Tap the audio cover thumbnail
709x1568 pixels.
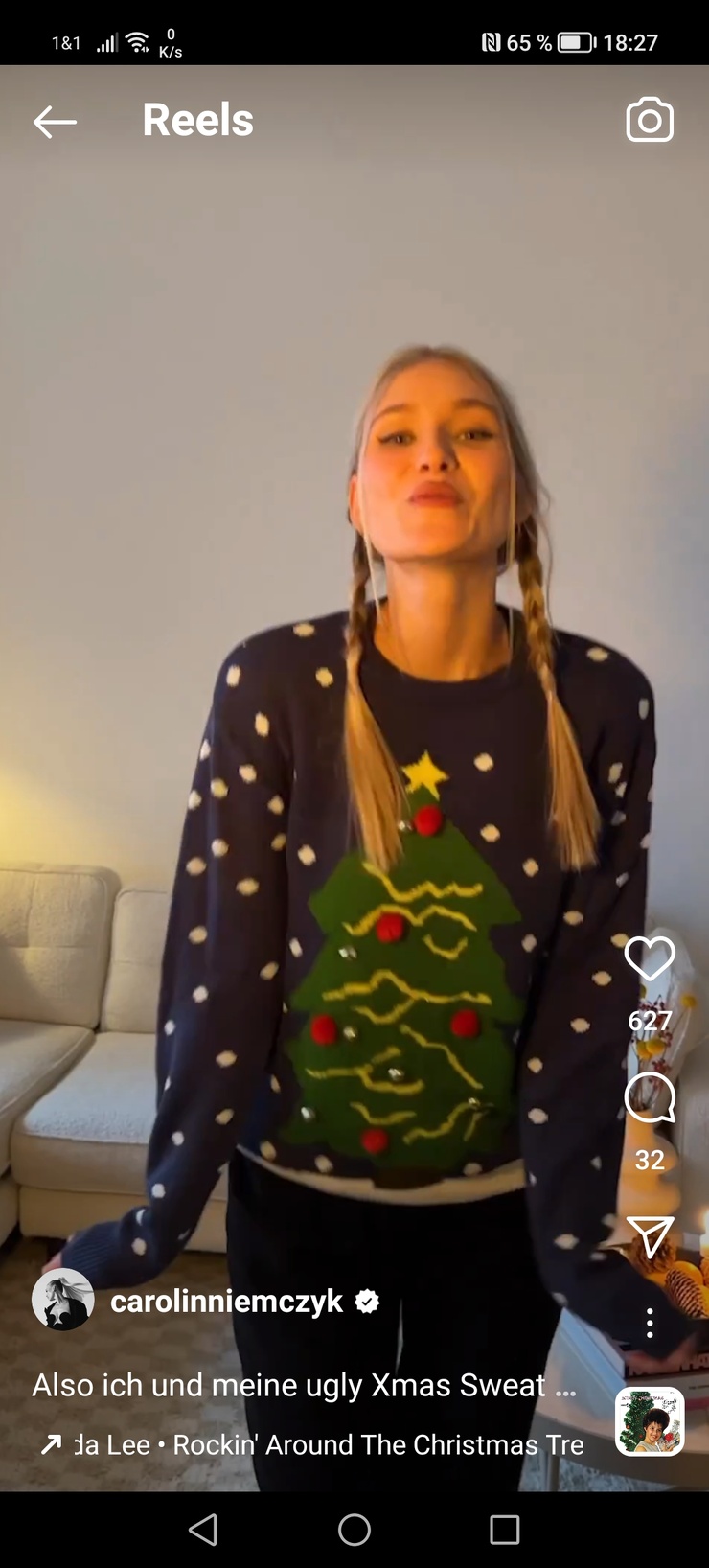[650, 1421]
